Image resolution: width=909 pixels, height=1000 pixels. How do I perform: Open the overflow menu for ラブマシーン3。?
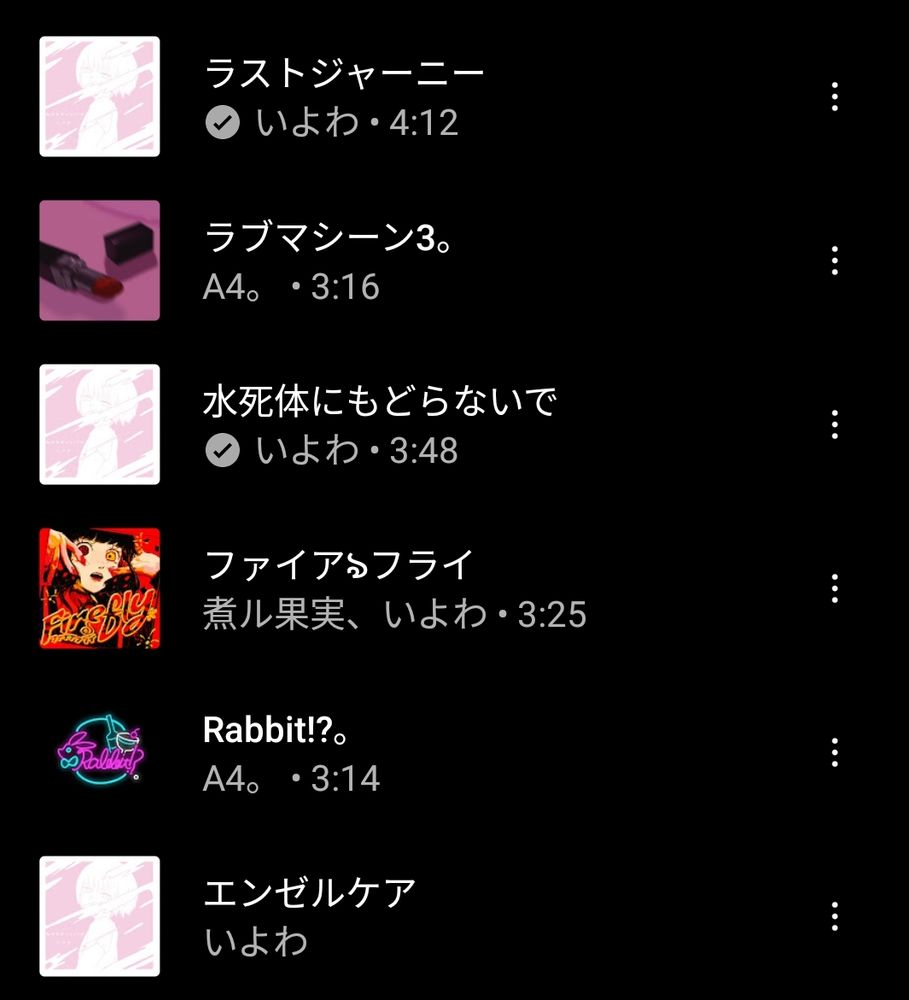tap(834, 261)
